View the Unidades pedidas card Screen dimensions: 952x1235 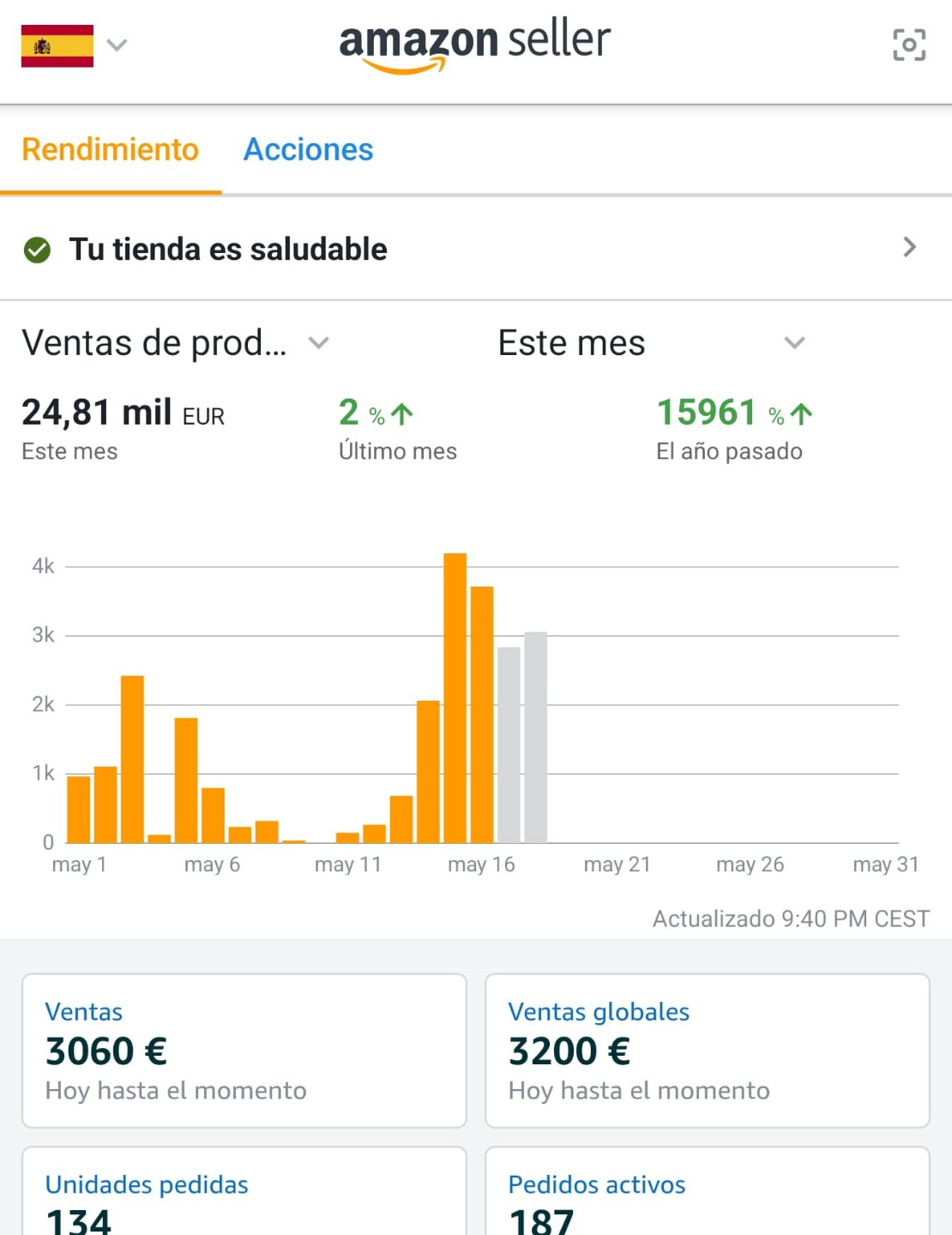244,1196
